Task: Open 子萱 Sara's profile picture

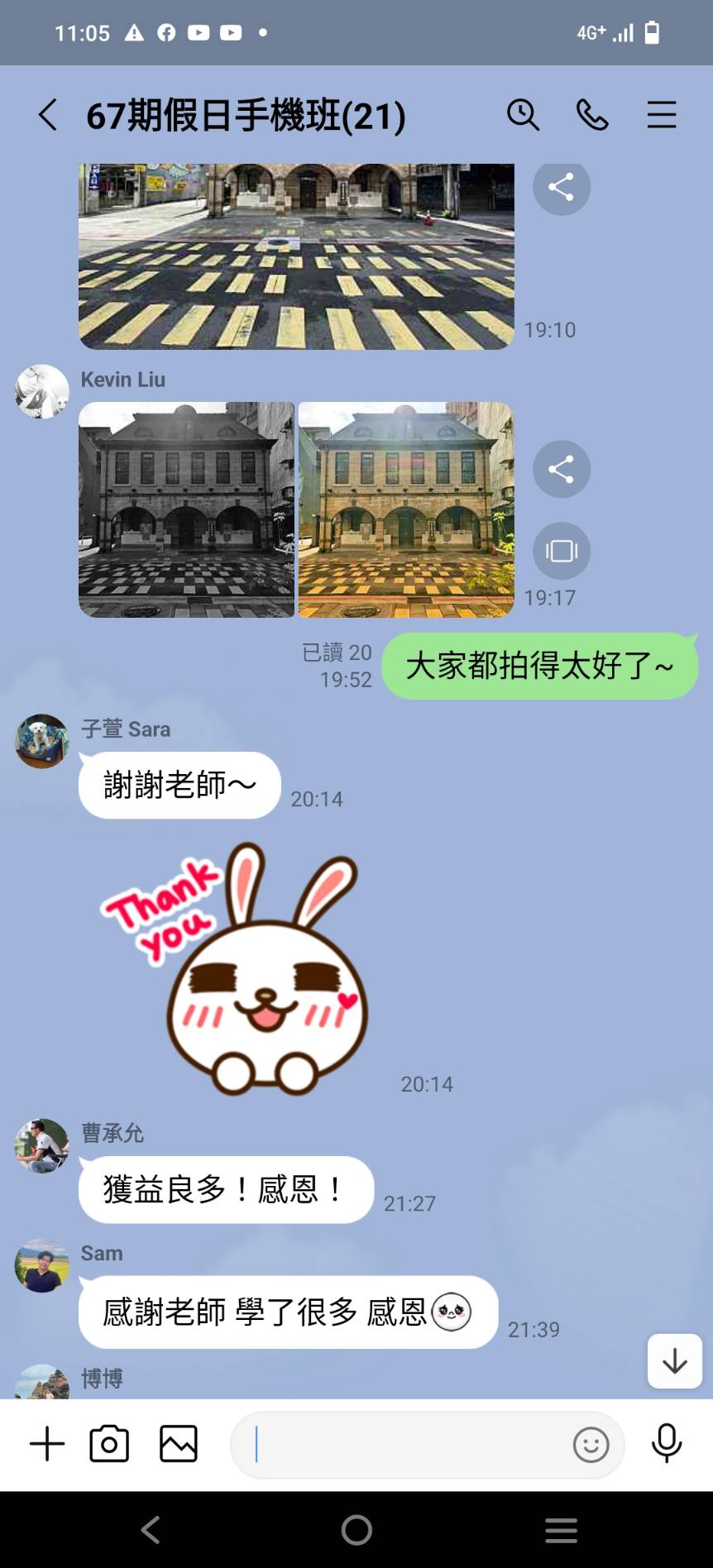Action: (x=41, y=741)
